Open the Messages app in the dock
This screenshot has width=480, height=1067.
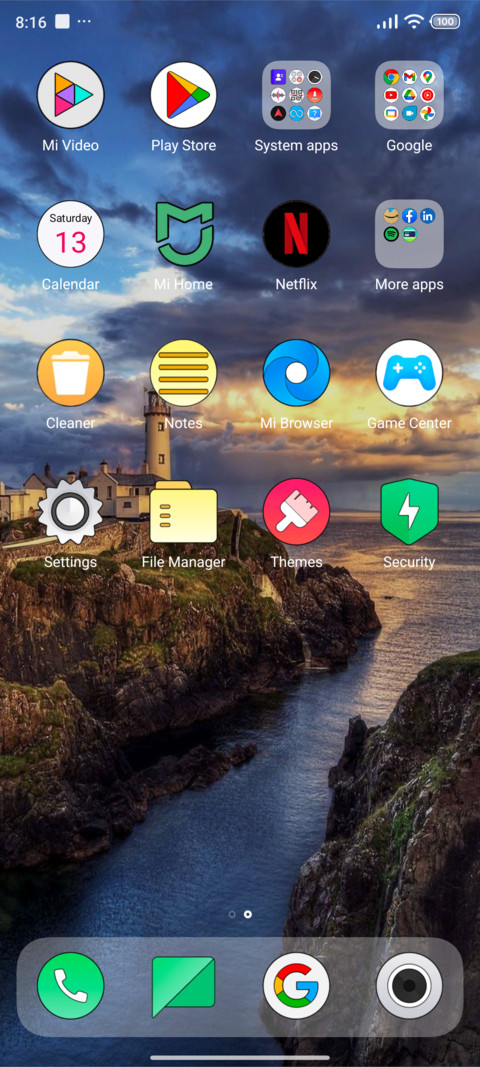pyautogui.click(x=183, y=987)
